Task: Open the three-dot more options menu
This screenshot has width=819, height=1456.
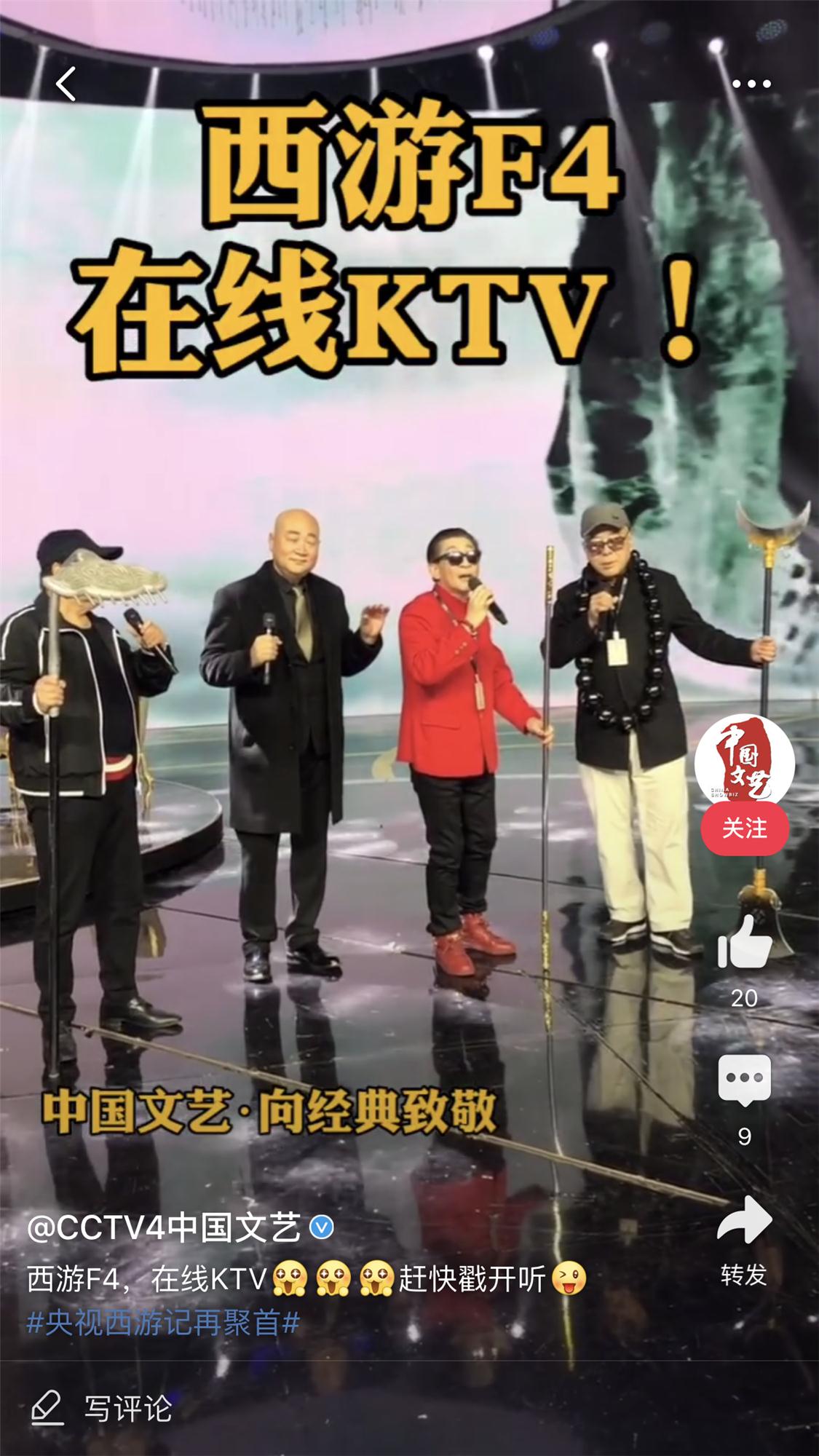Action: click(751, 84)
